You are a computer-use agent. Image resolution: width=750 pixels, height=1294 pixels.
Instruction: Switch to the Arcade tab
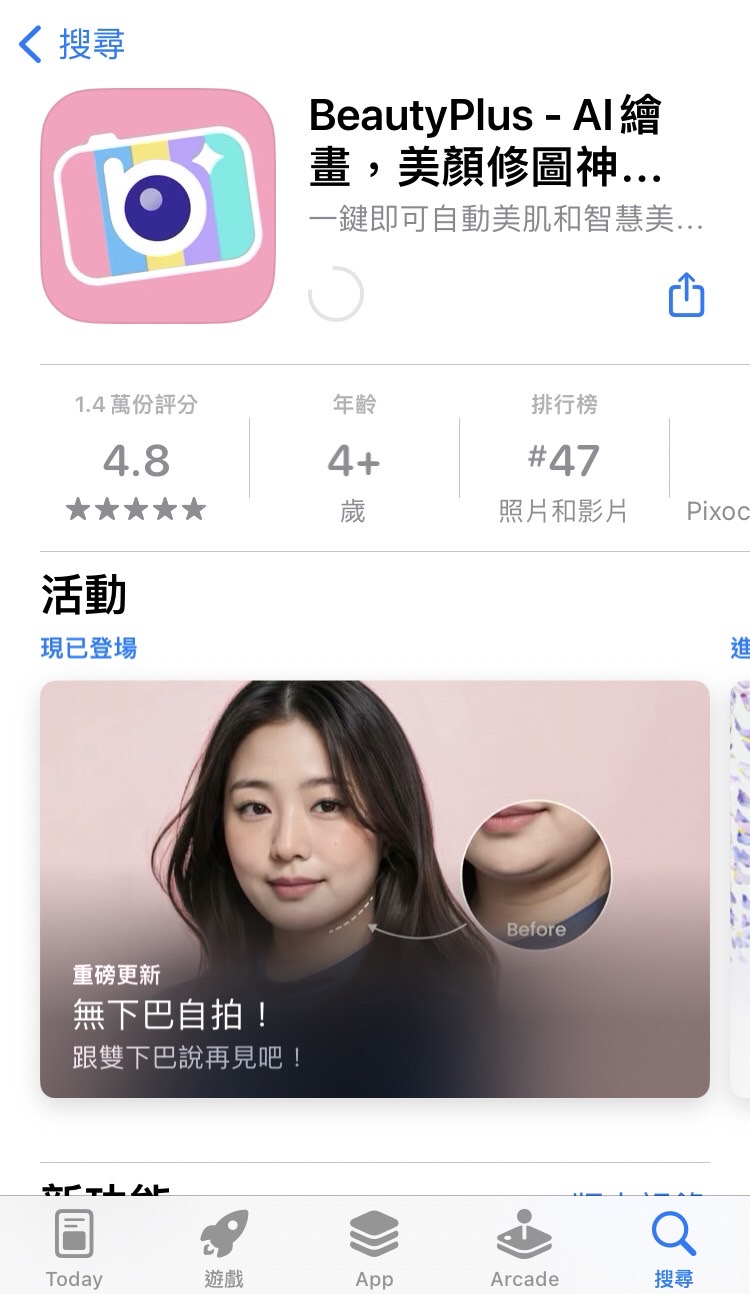(524, 1247)
